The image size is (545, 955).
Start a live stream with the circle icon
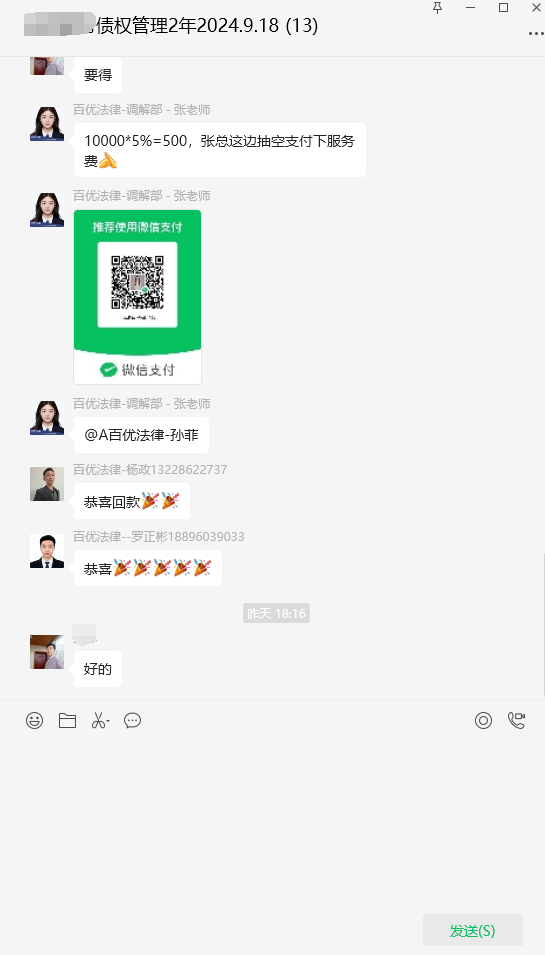[x=483, y=721]
